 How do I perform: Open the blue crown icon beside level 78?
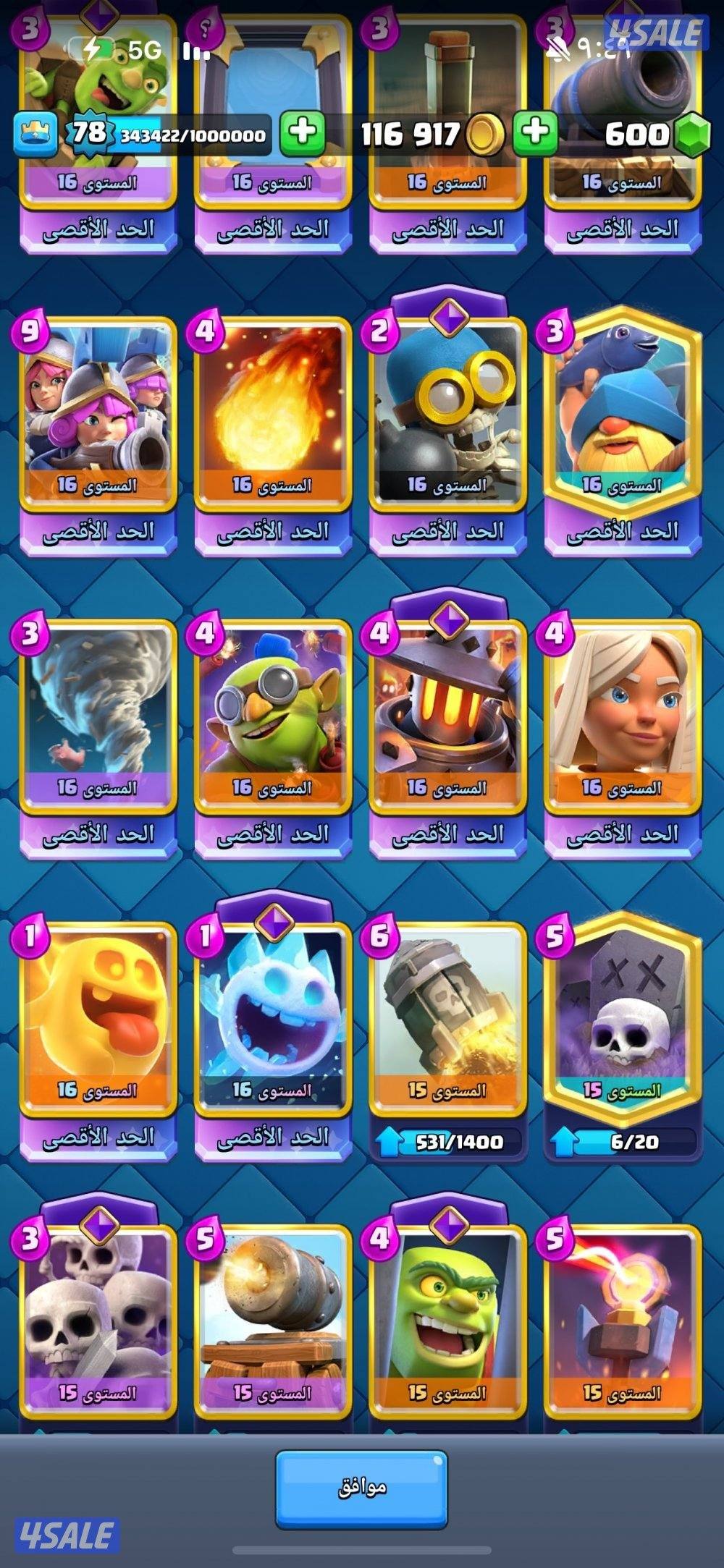point(36,134)
